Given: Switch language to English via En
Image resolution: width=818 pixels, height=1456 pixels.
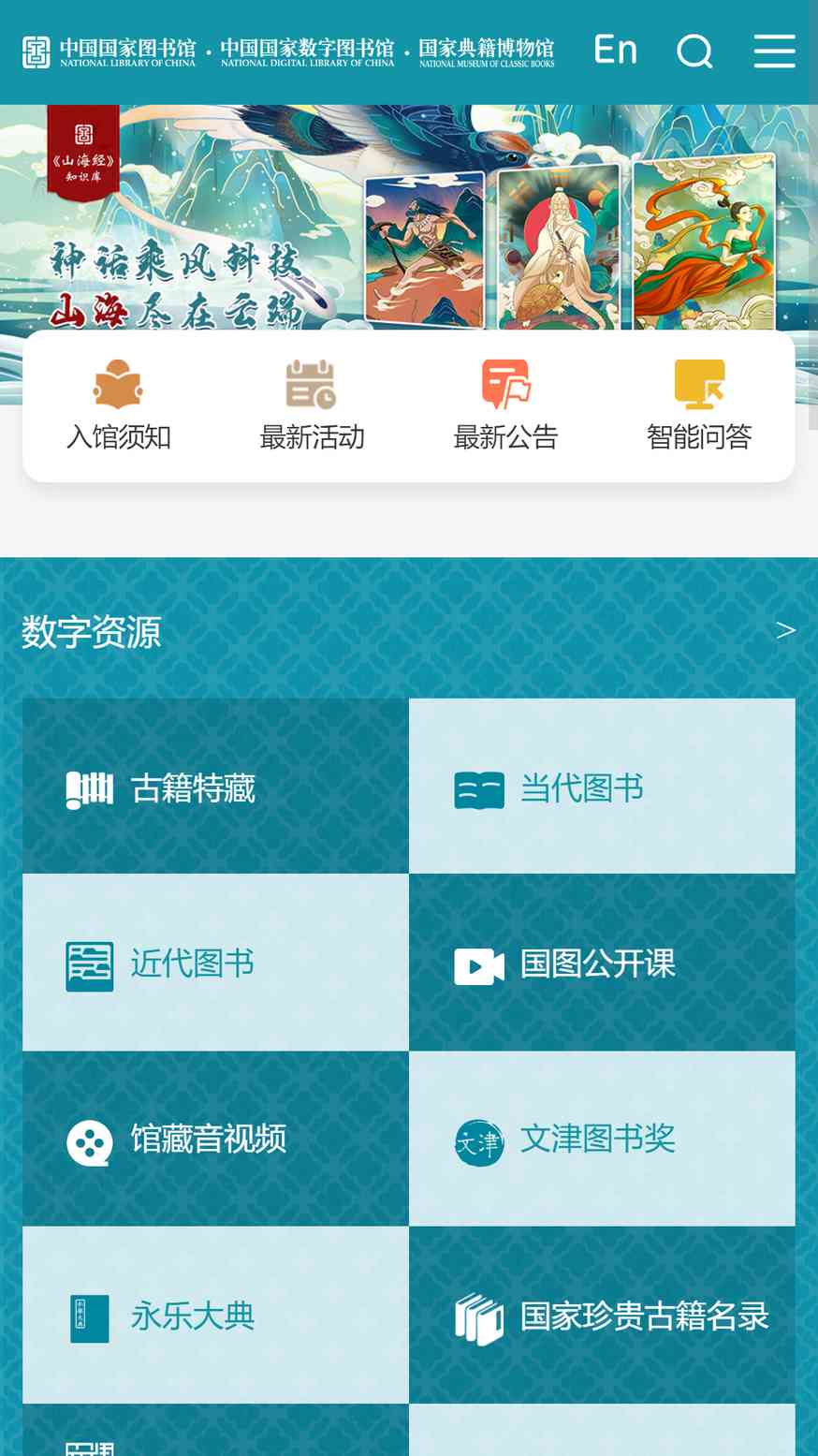Looking at the screenshot, I should point(615,50).
